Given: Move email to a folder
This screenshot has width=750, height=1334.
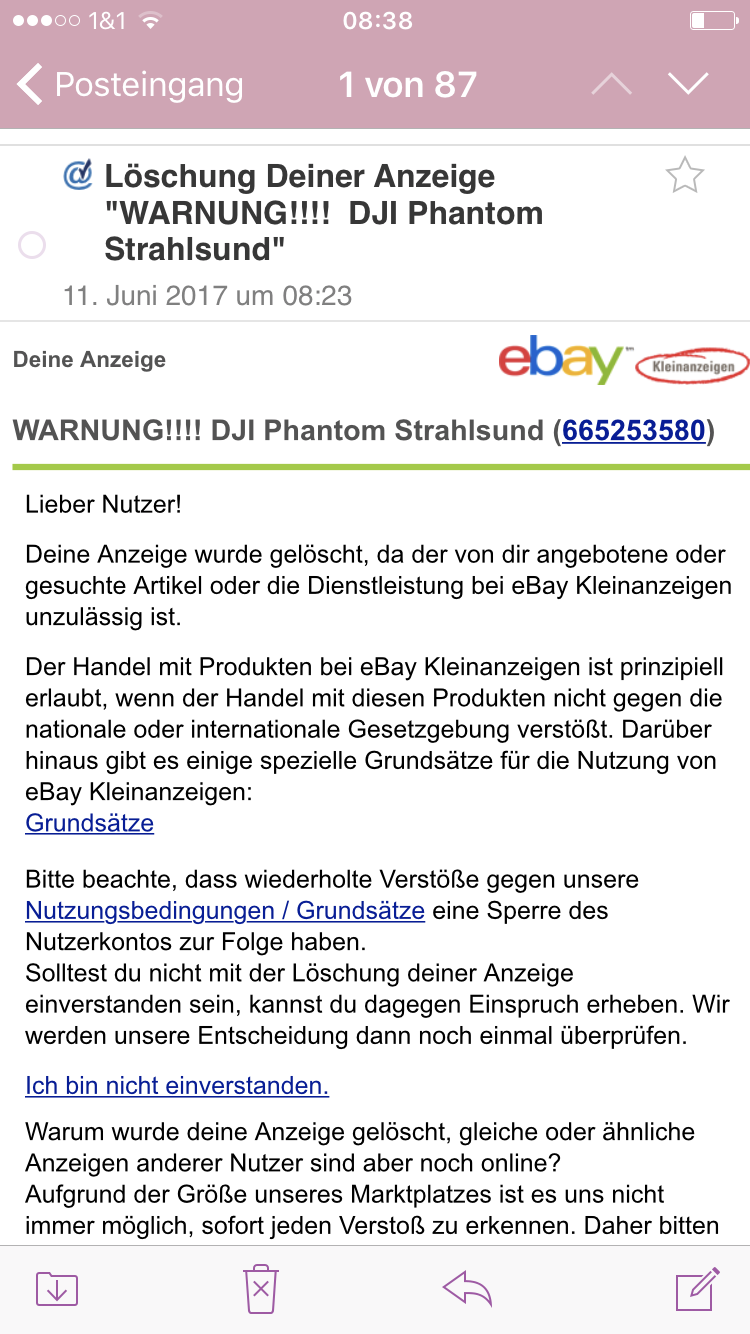Looking at the screenshot, I should 57,1289.
